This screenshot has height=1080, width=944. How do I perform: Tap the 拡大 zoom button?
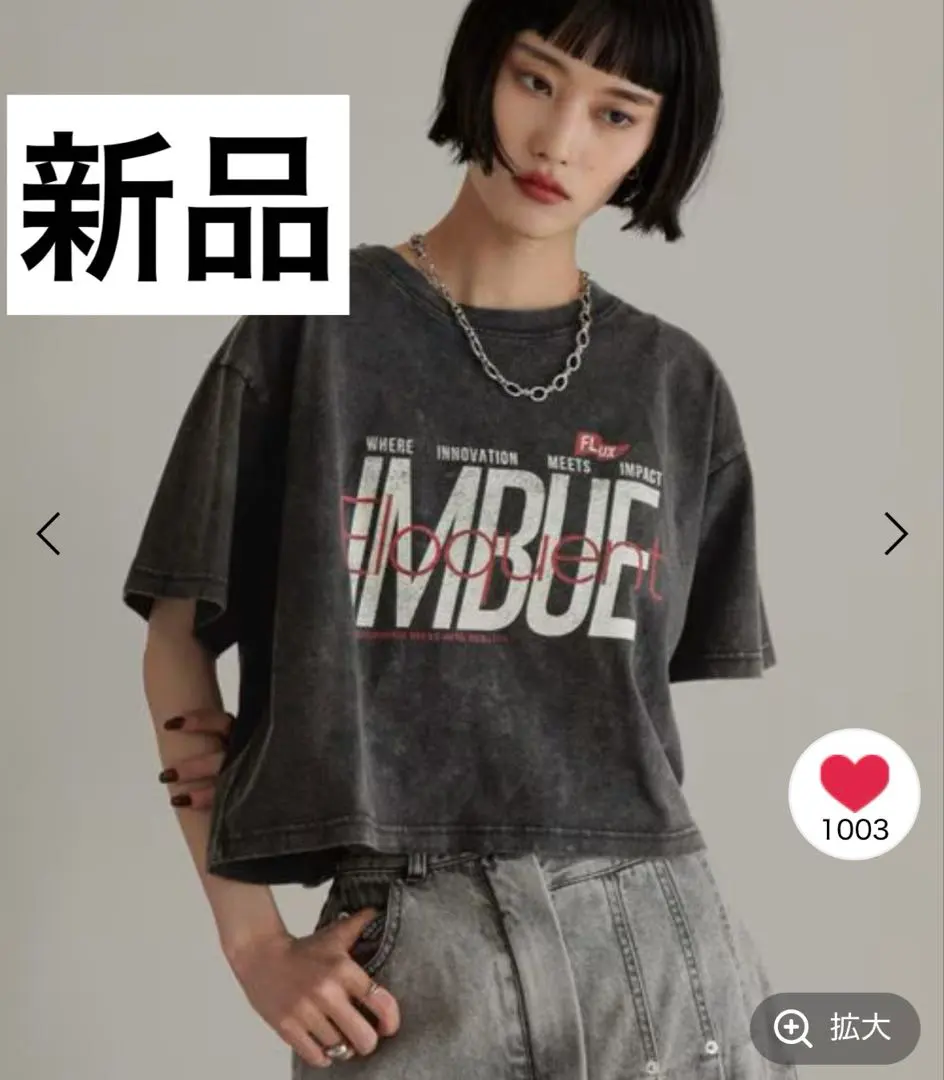(834, 1027)
